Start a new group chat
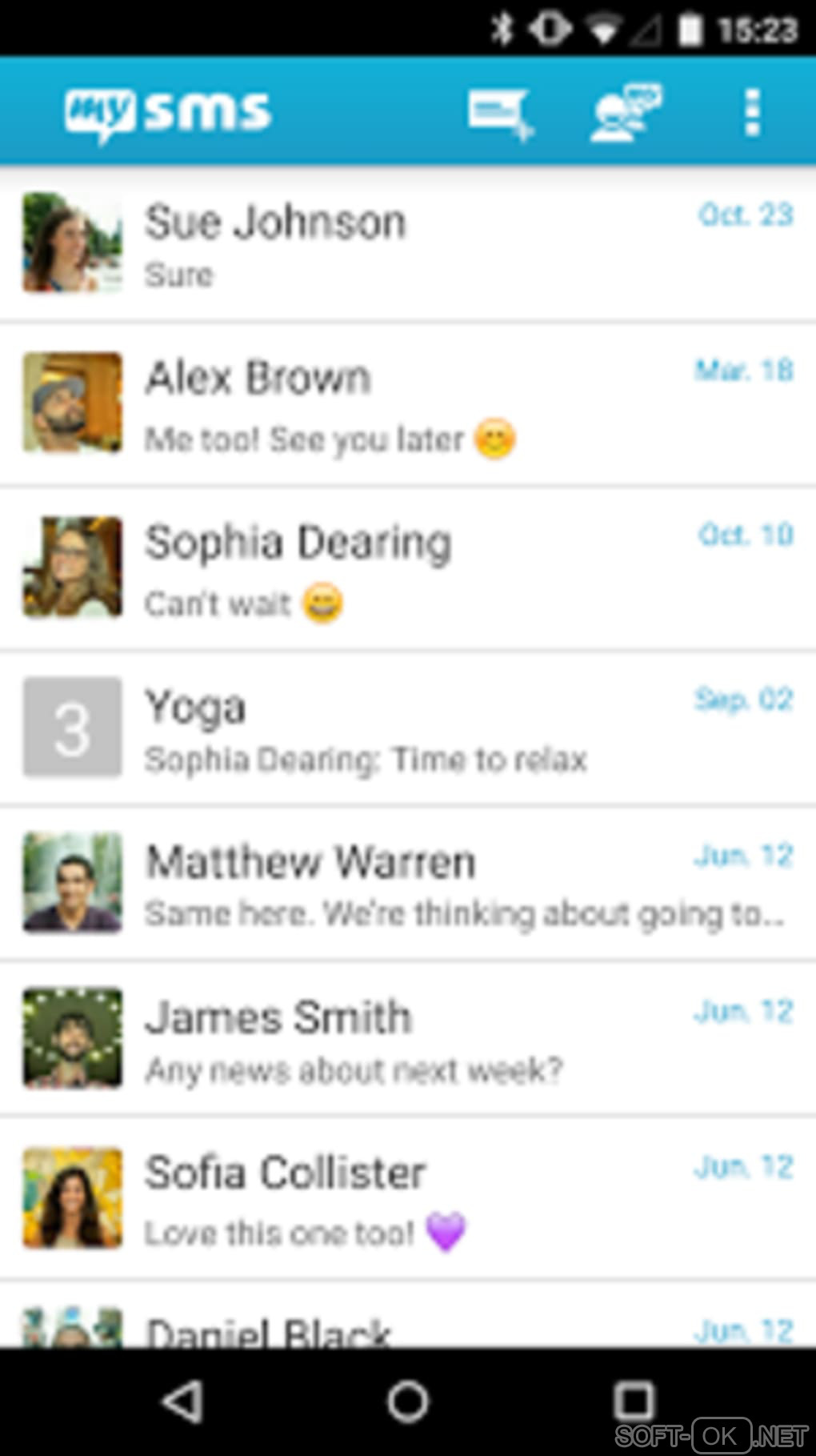 click(x=625, y=113)
